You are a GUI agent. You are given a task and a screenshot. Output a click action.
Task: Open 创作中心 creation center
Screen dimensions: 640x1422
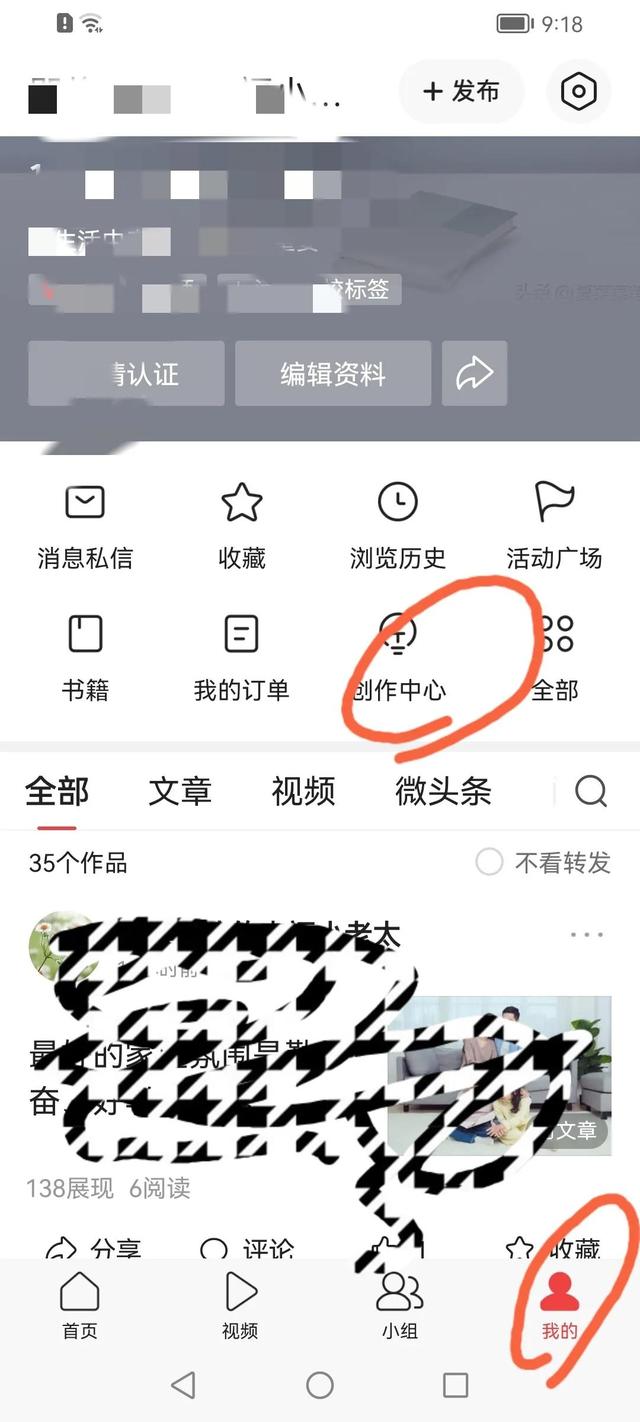[398, 658]
